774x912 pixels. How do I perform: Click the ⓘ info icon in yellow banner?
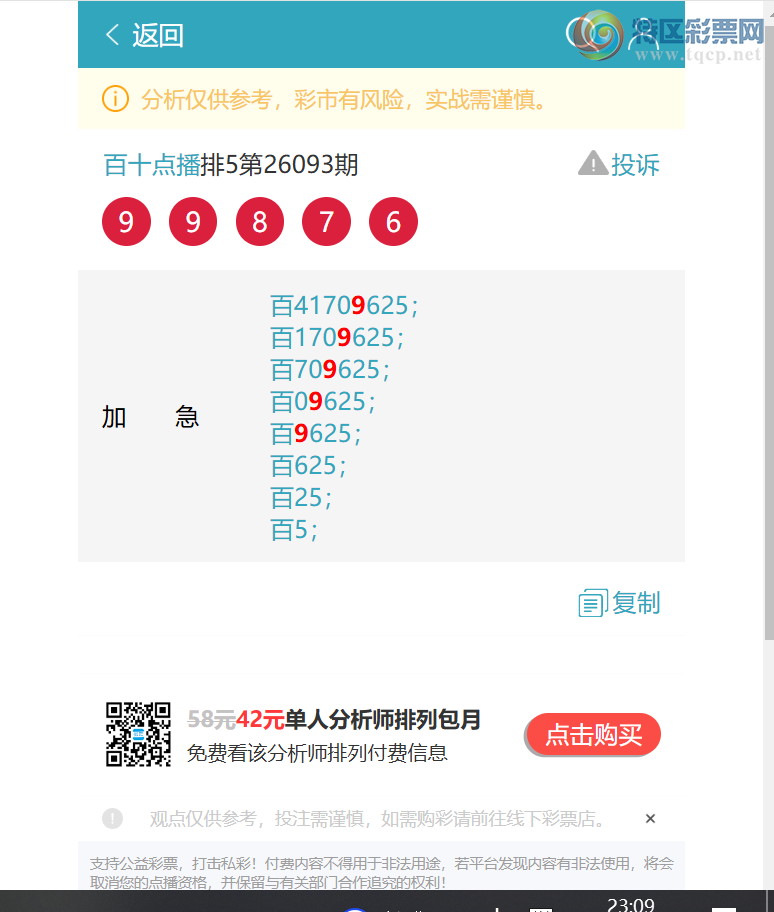(x=115, y=100)
